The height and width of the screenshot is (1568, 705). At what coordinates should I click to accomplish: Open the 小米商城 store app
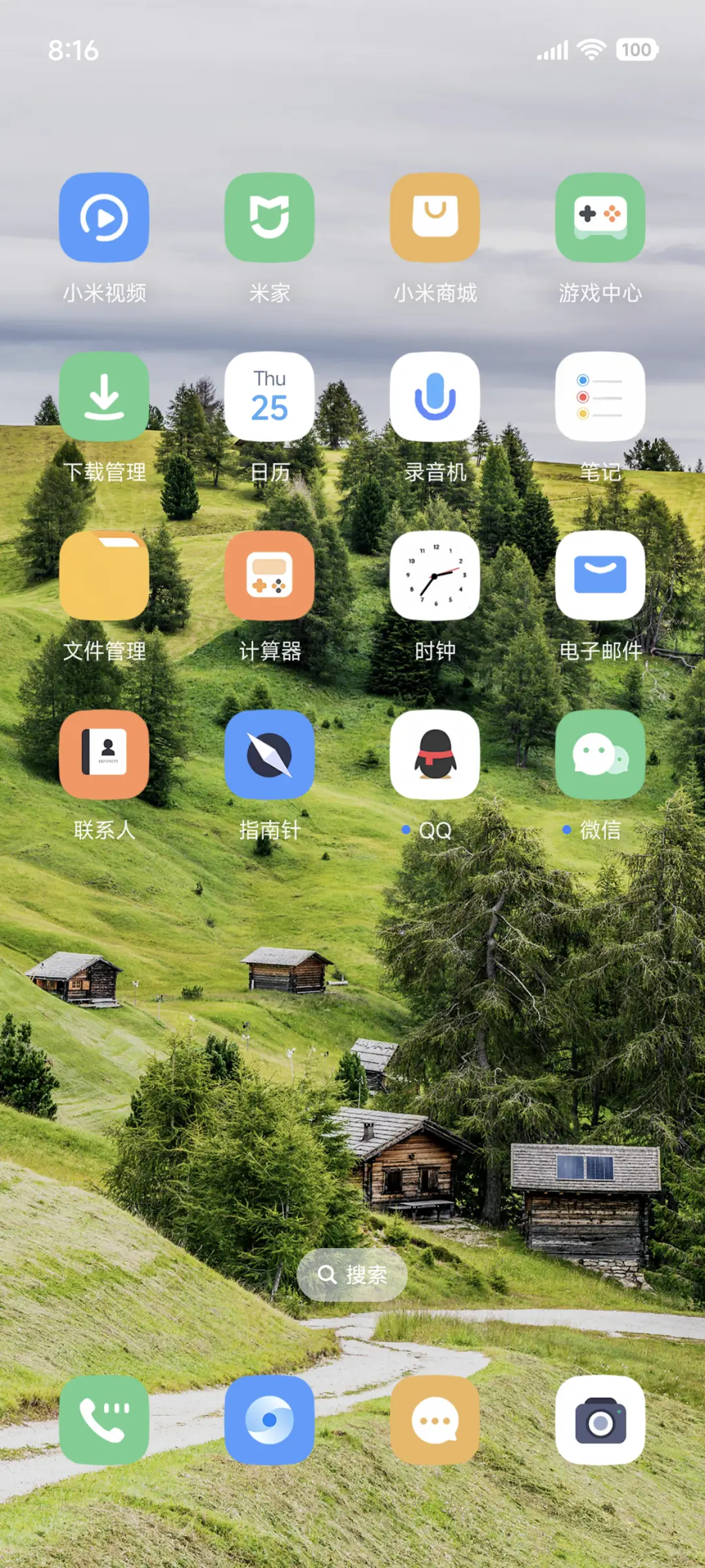point(435,219)
